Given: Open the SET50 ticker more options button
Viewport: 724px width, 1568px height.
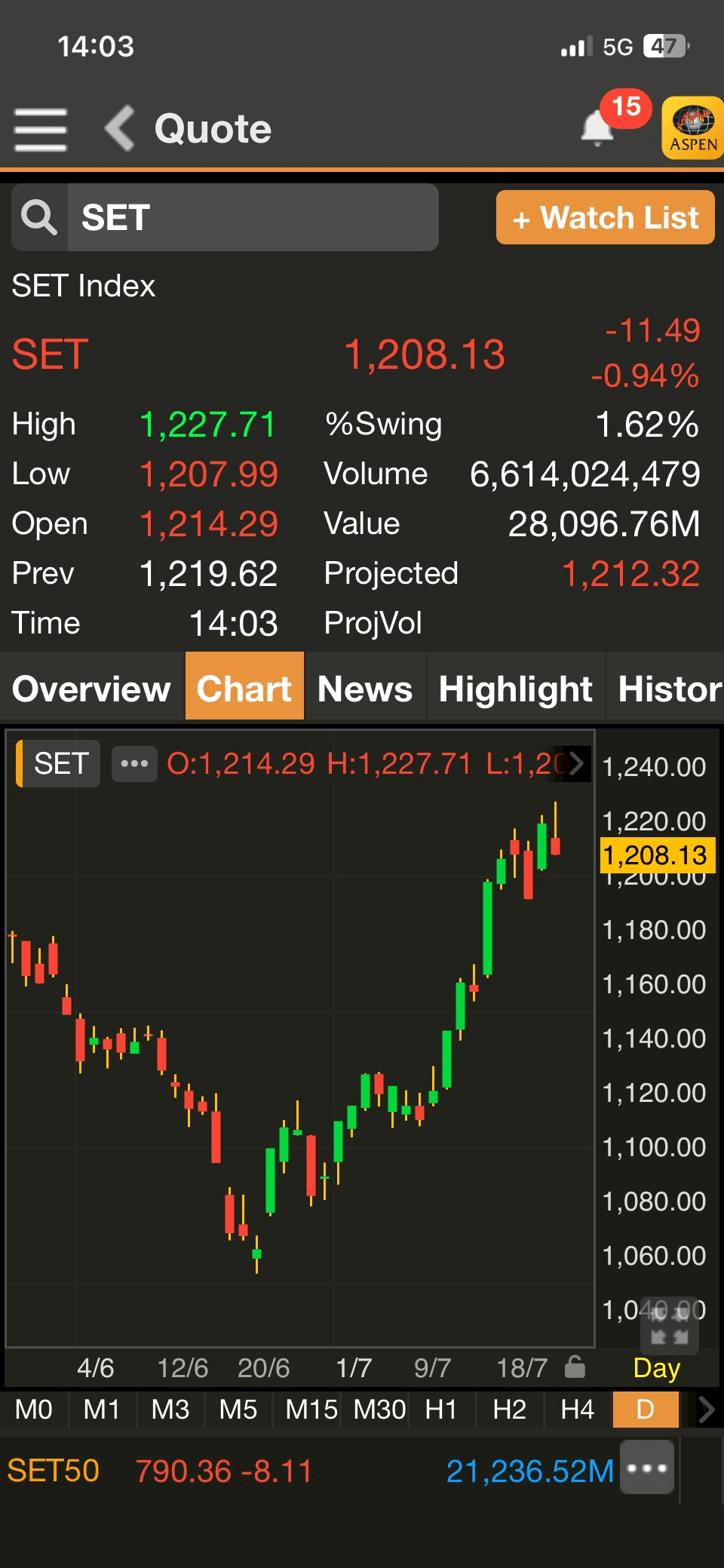Looking at the screenshot, I should pyautogui.click(x=647, y=1467).
